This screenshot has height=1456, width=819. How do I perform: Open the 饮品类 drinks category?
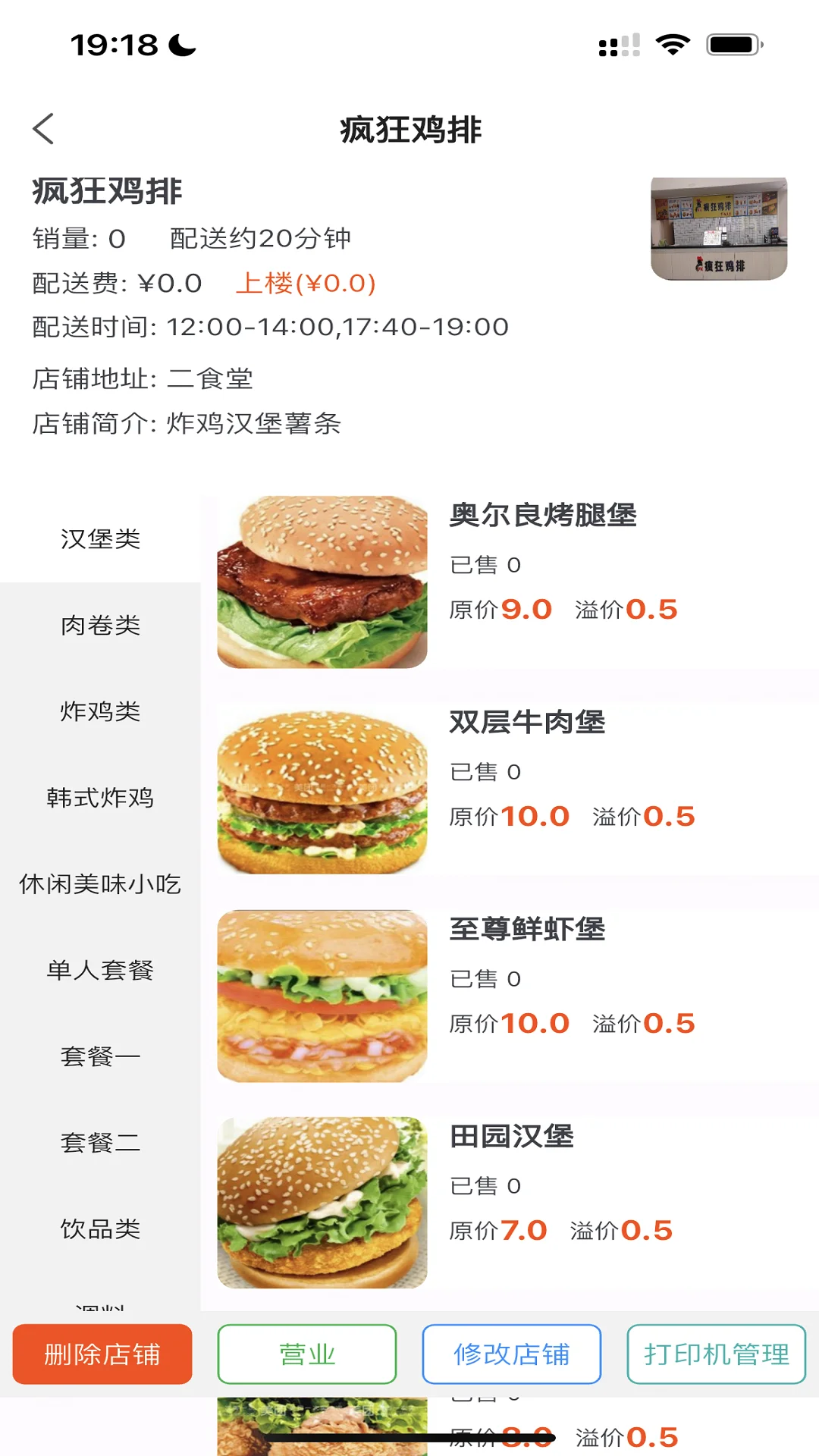pos(99,1228)
